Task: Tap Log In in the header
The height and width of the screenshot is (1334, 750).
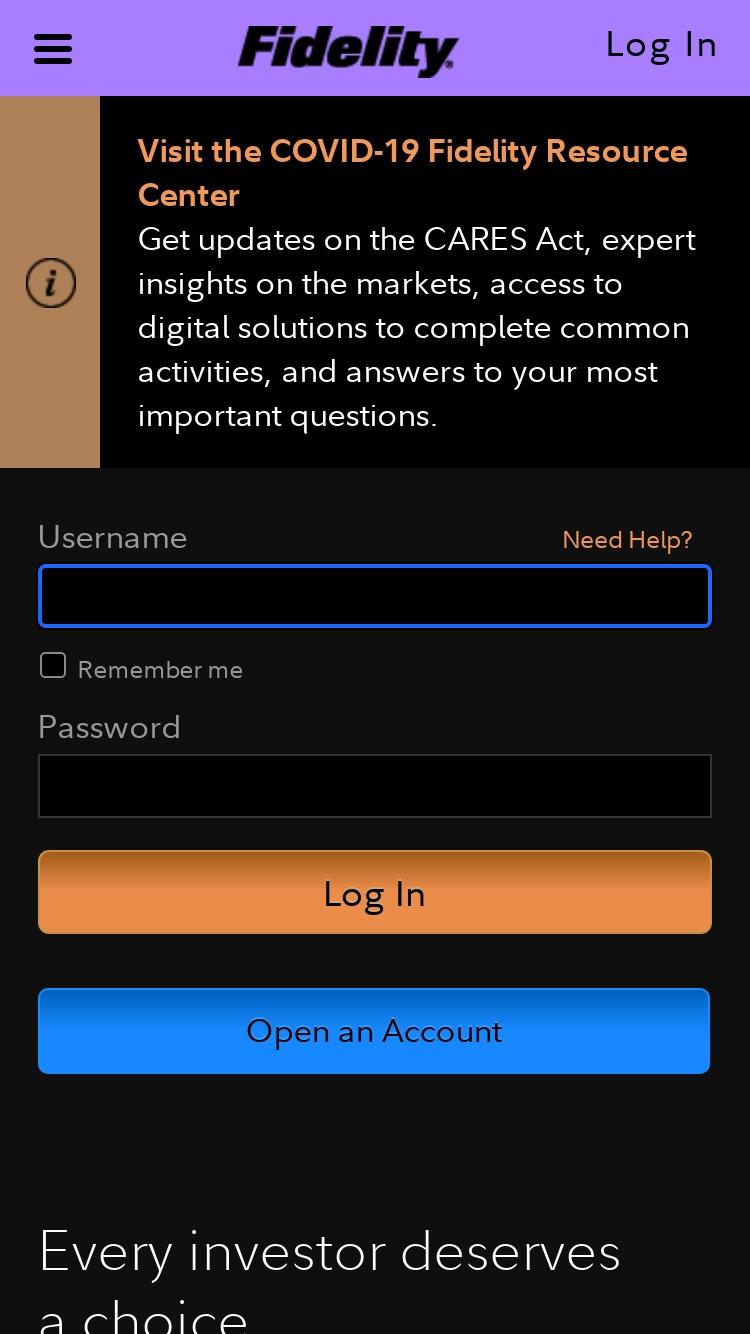Action: (661, 45)
